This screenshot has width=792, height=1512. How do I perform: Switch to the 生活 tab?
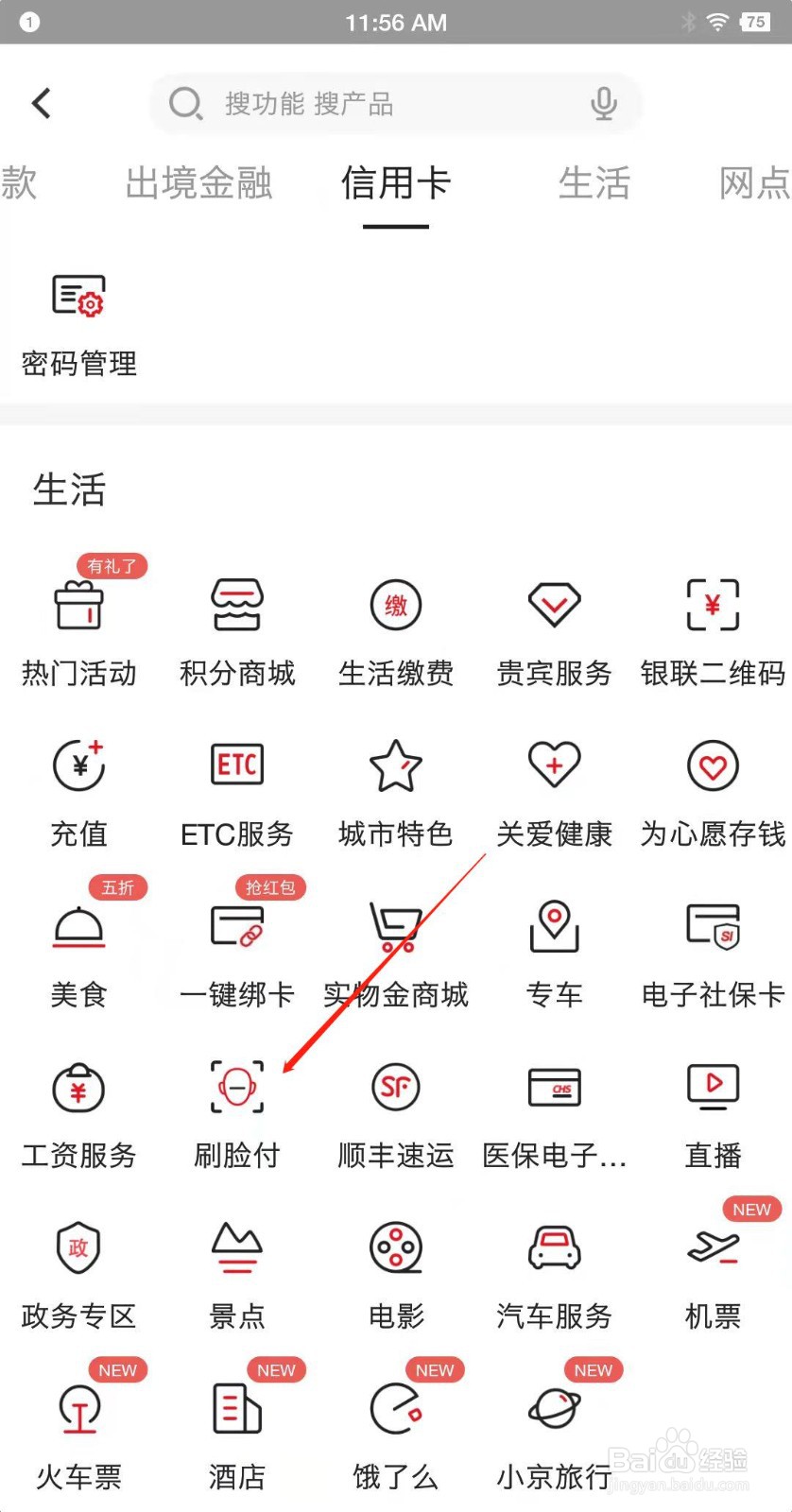point(594,184)
